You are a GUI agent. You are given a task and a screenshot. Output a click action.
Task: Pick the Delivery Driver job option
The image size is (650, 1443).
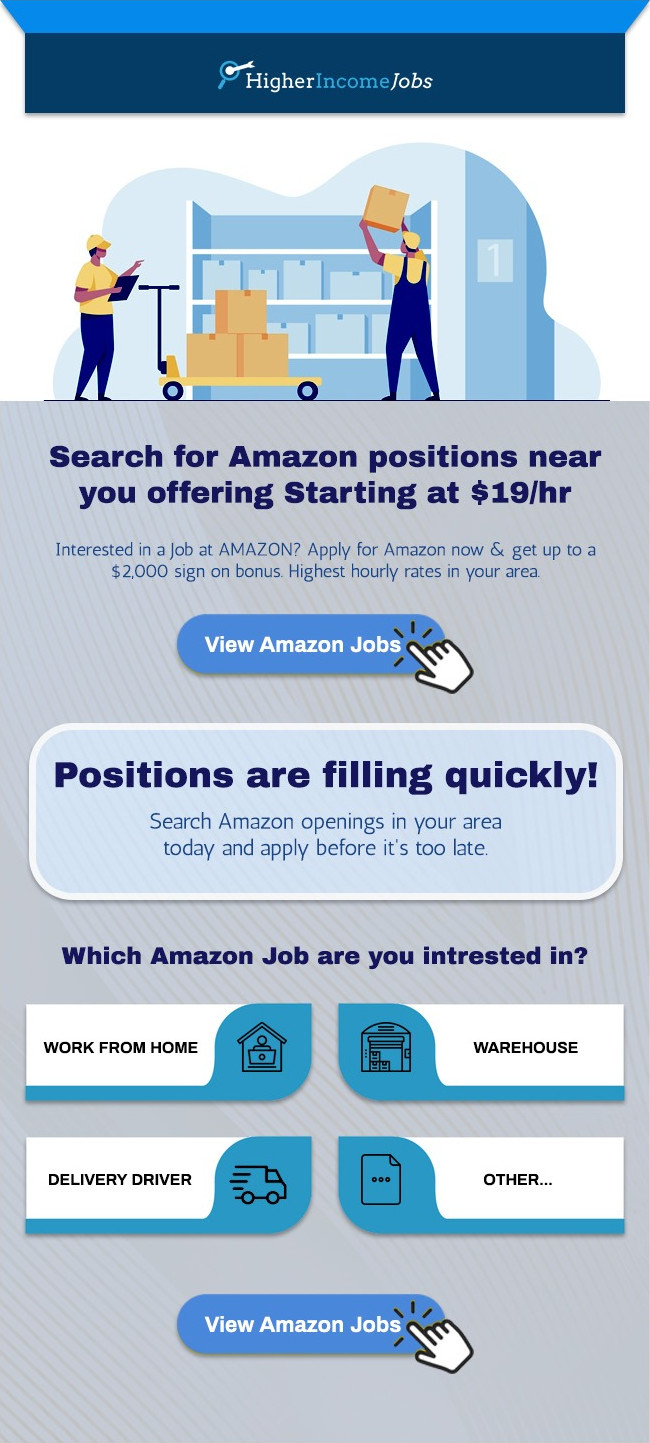[168, 1181]
